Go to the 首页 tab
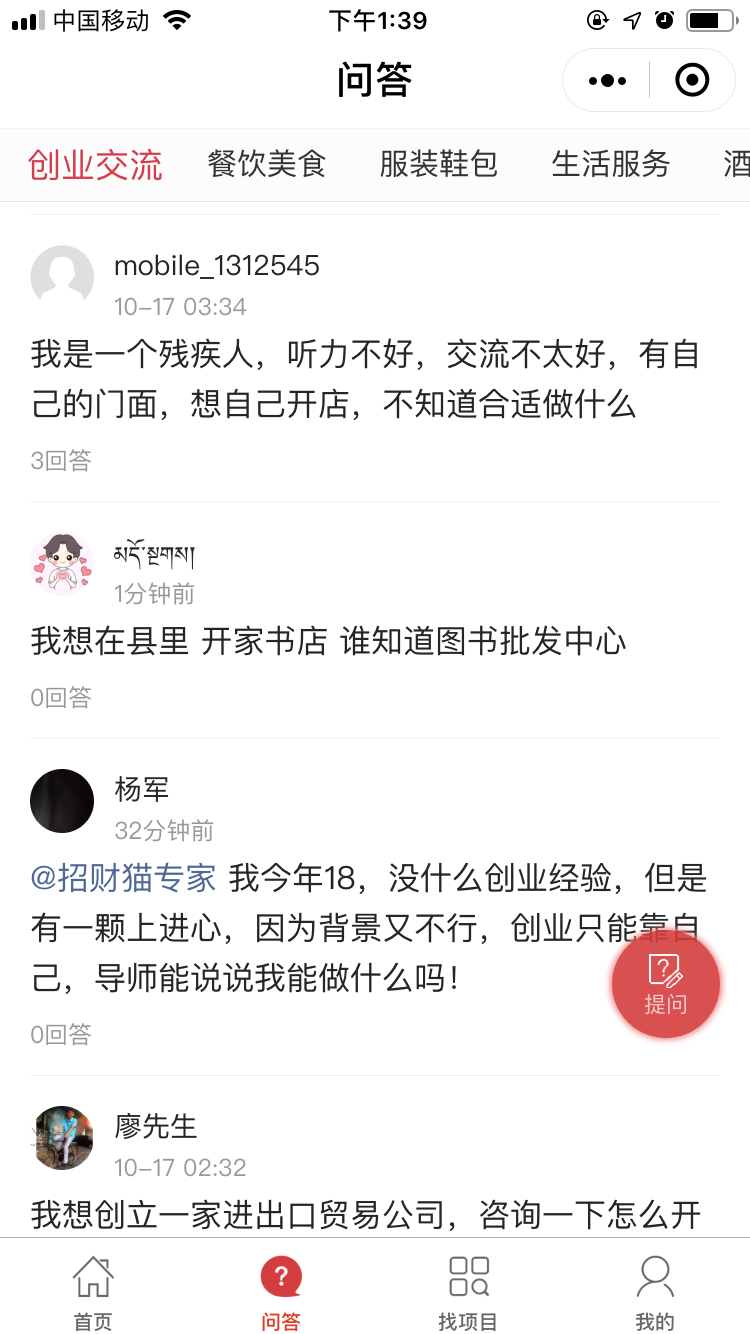Viewport: 750px width, 1334px height. click(x=93, y=1292)
